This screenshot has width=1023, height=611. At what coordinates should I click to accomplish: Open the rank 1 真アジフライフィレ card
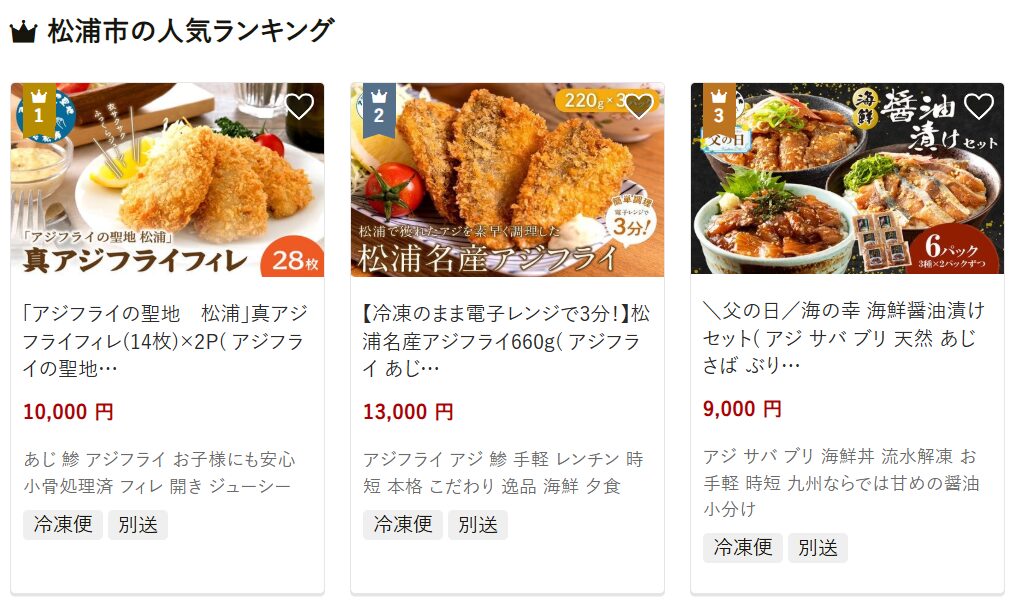pos(166,339)
